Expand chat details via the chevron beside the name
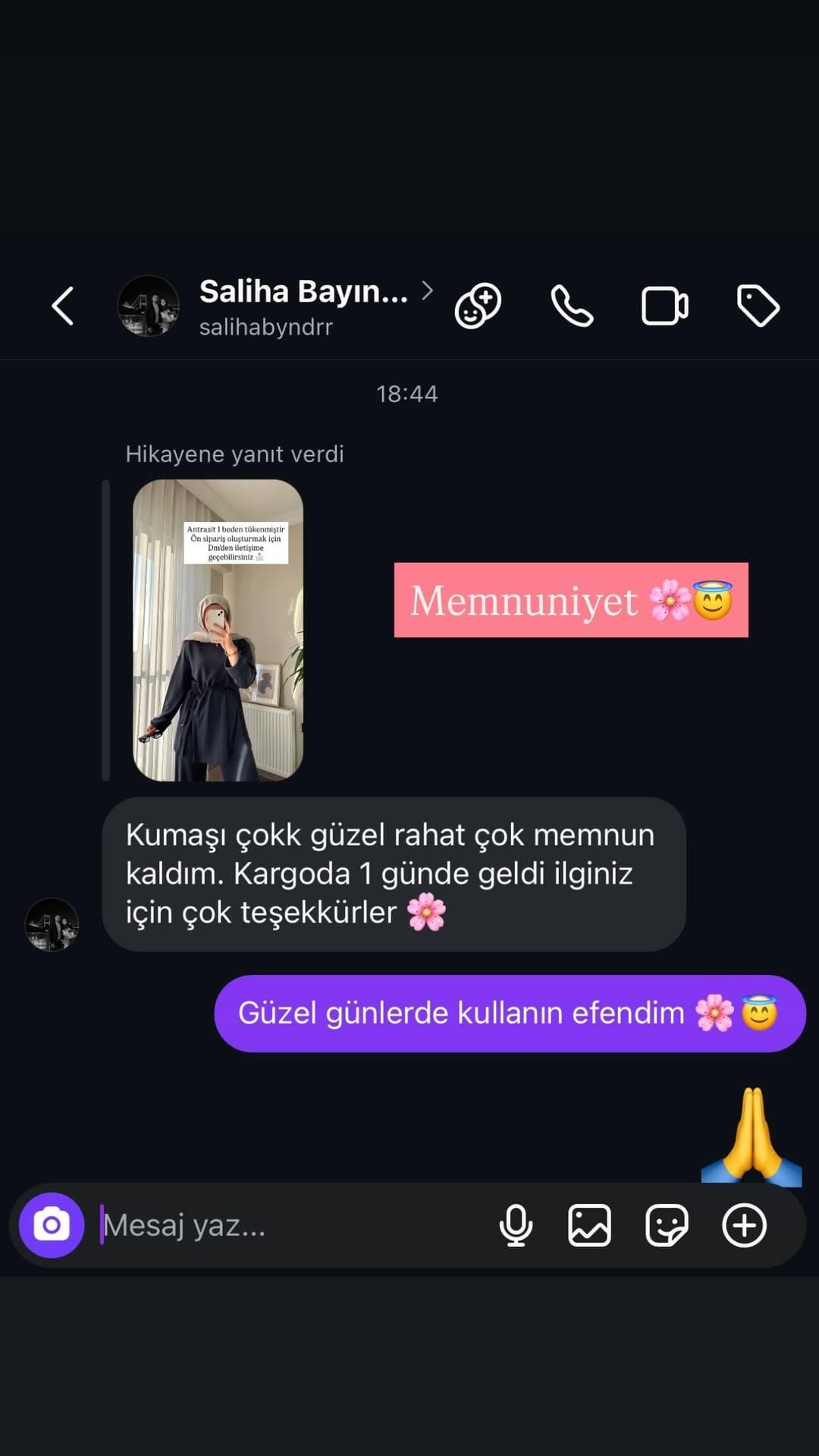 coord(429,290)
